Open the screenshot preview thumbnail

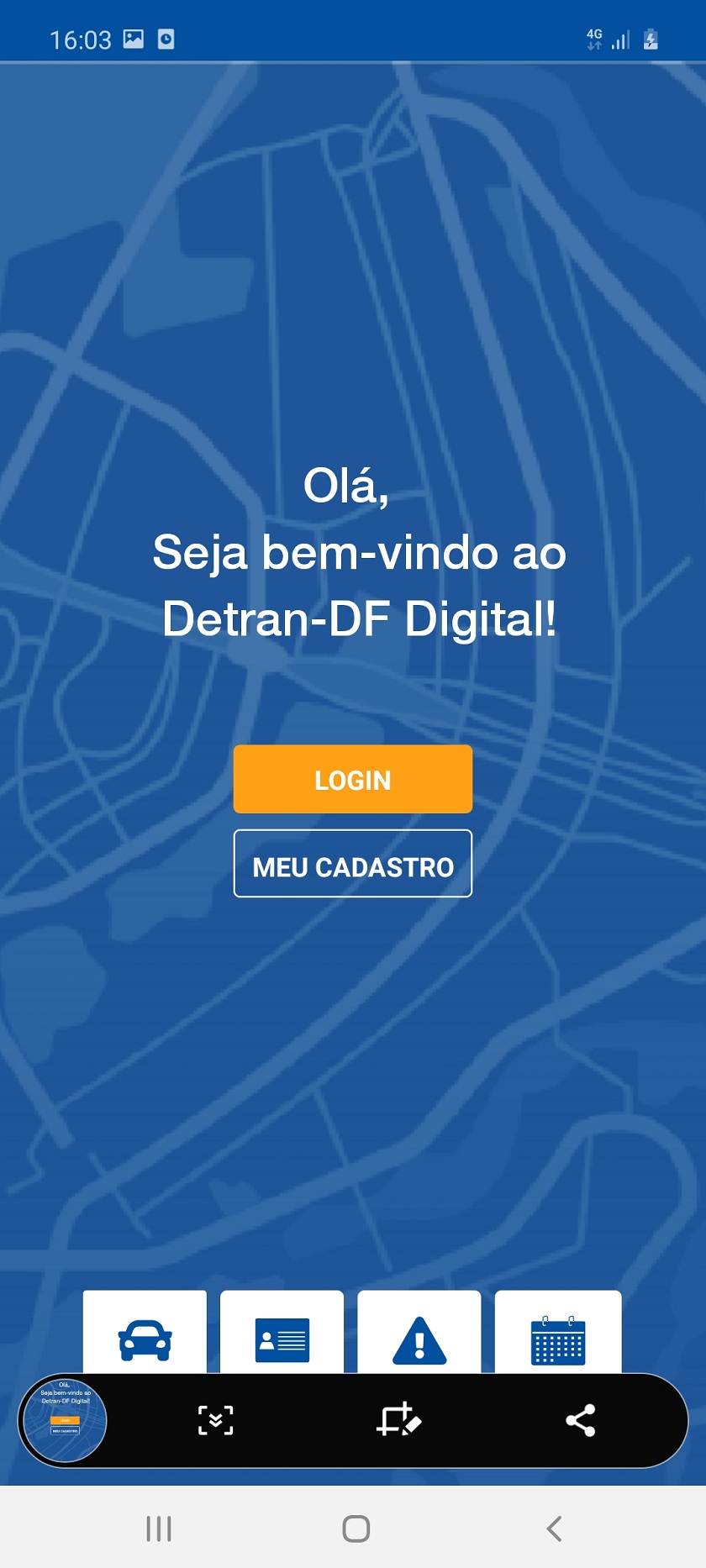(x=66, y=1421)
